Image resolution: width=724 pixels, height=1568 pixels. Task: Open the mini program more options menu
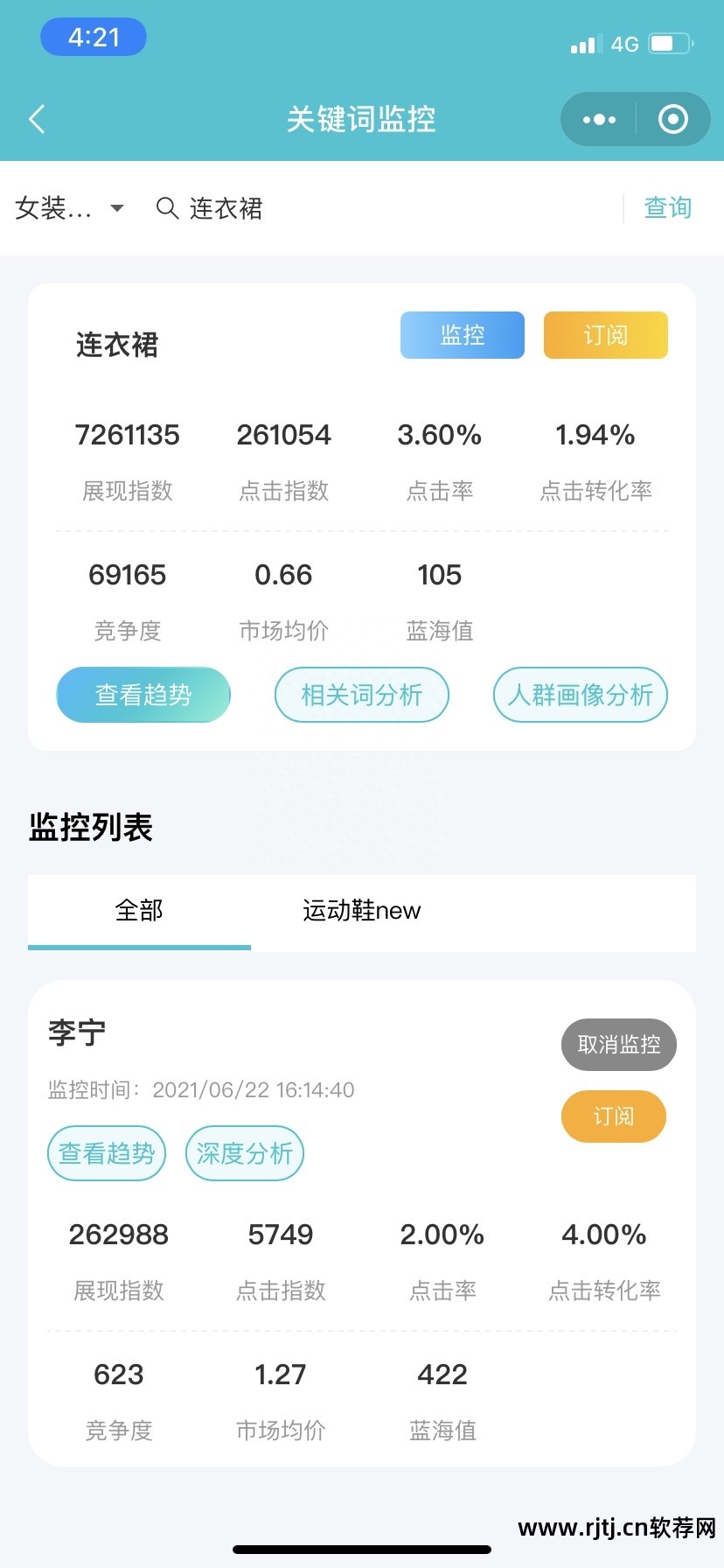(x=599, y=119)
